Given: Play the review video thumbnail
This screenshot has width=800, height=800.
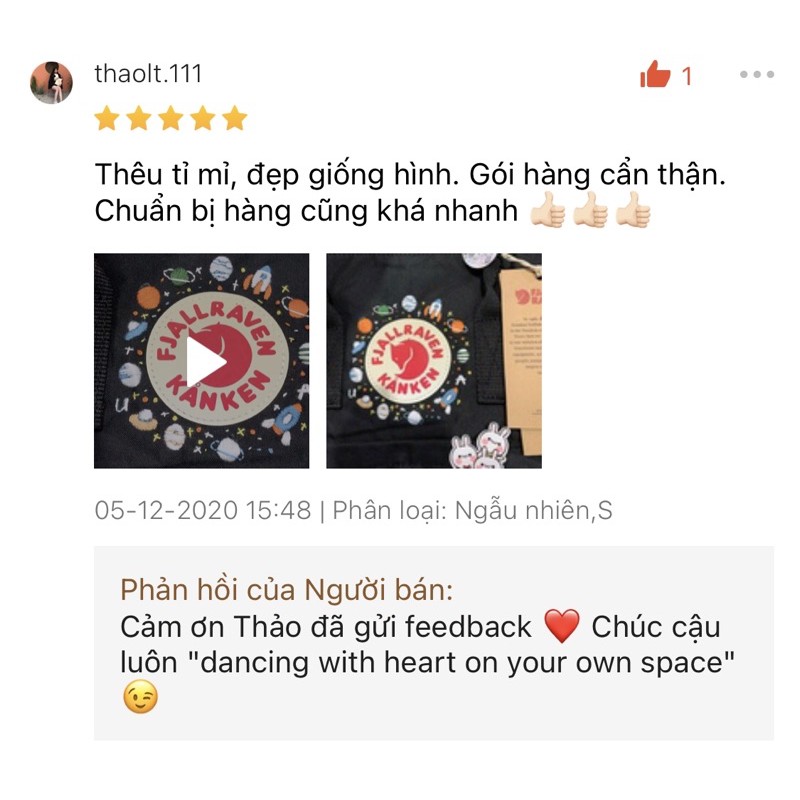Looking at the screenshot, I should (x=202, y=361).
